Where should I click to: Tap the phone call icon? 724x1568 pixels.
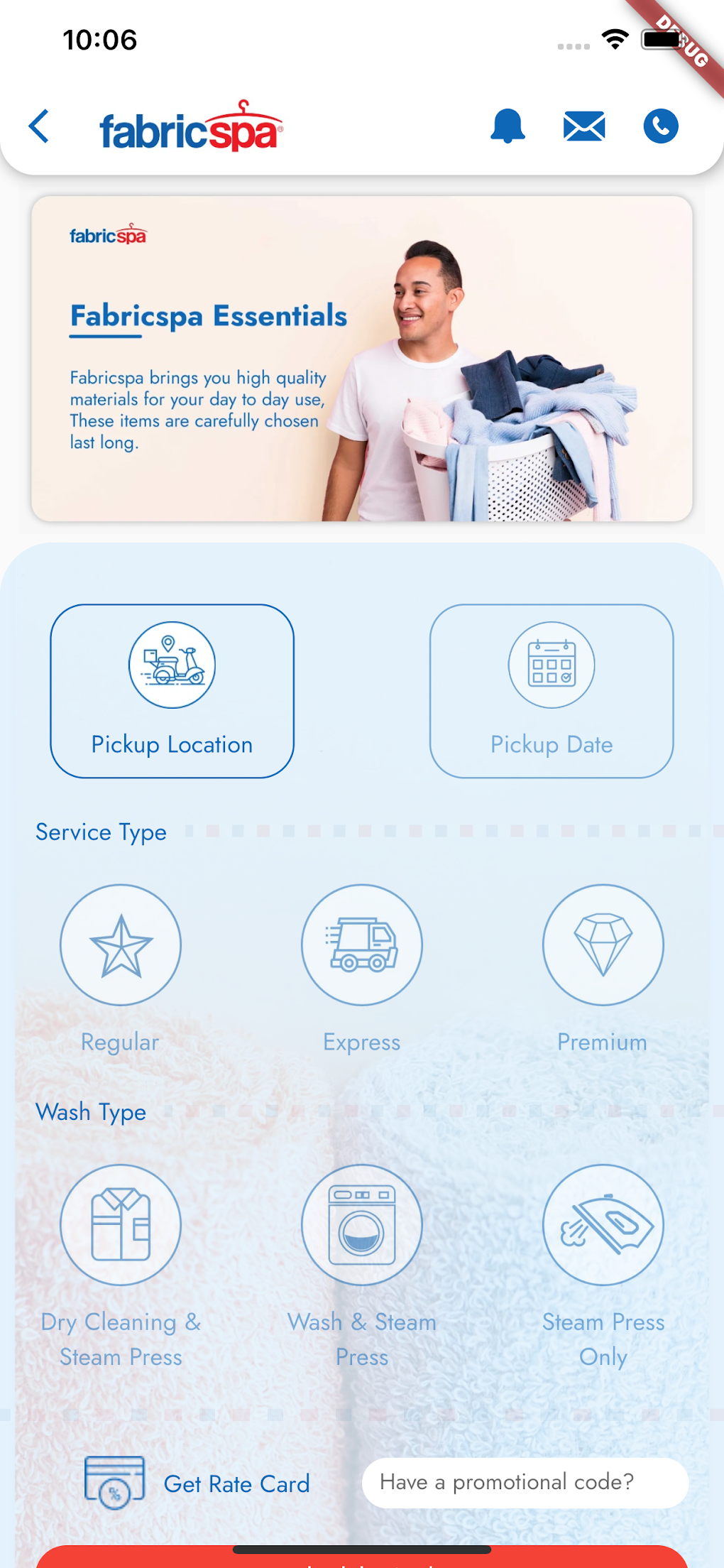[x=660, y=126]
